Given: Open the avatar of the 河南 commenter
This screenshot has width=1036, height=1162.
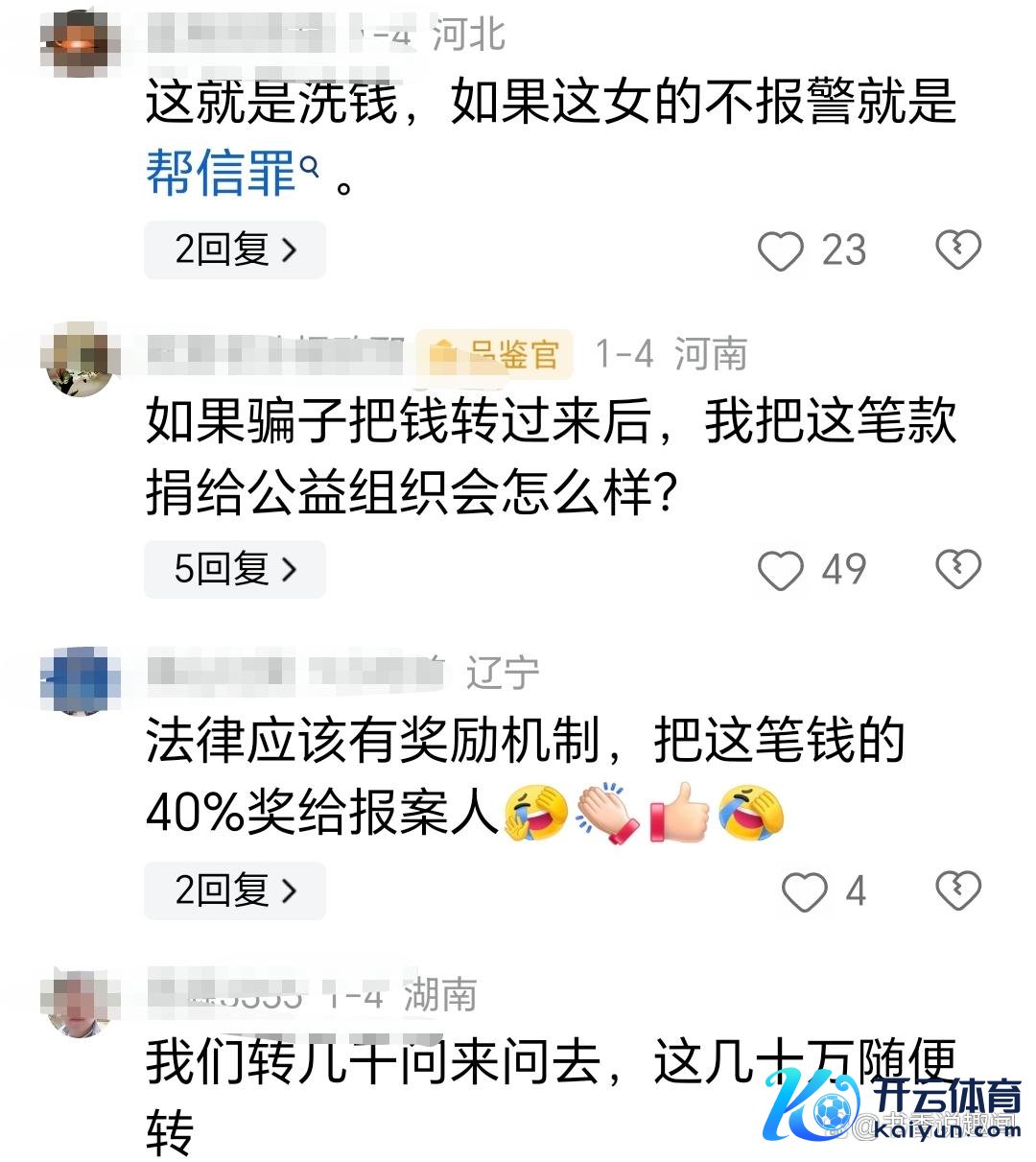Looking at the screenshot, I should (x=80, y=360).
